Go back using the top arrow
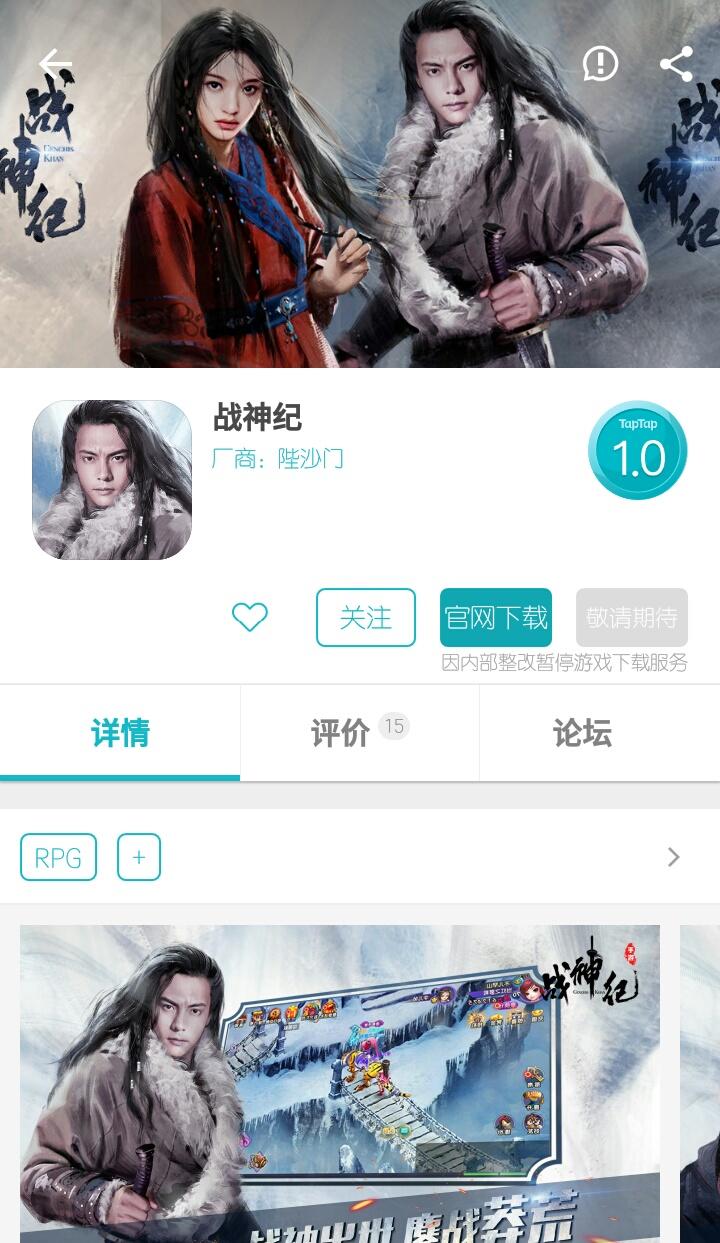Screen dimensions: 720x1243 55,65
